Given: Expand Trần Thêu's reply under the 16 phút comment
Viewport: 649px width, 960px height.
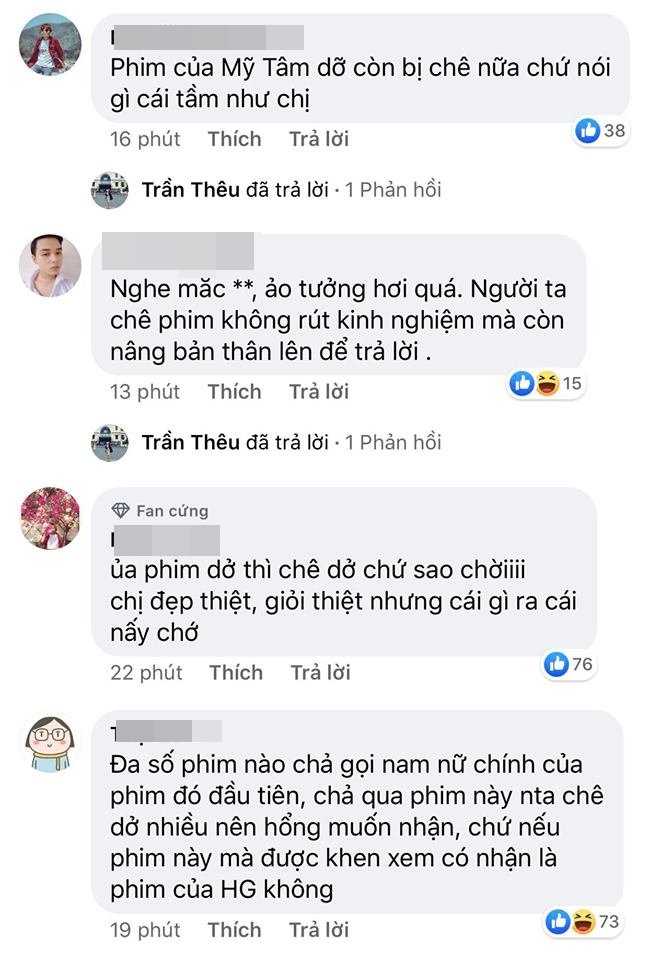Looking at the screenshot, I should 291,189.
